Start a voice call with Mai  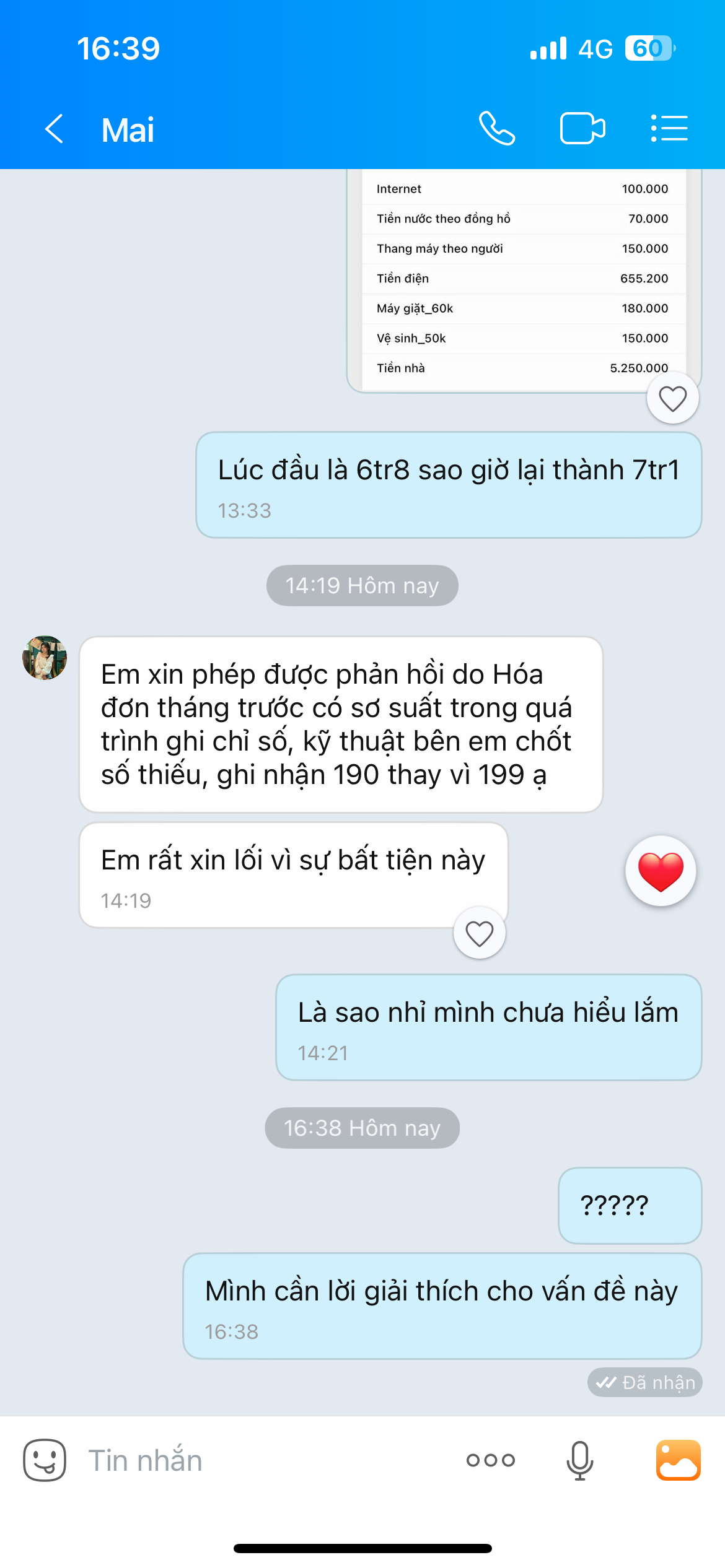[497, 129]
